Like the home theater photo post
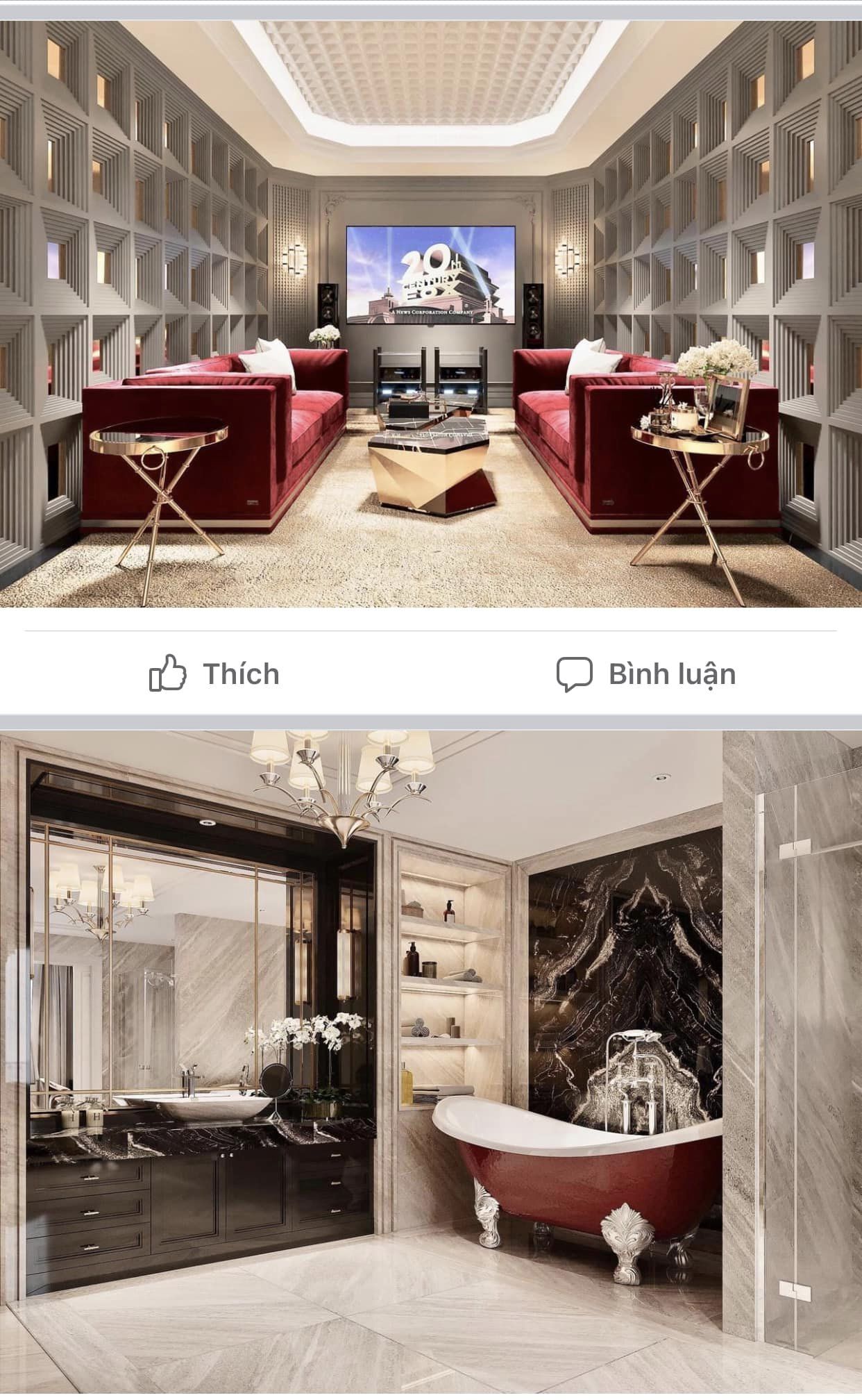This screenshot has width=862, height=1400. click(214, 674)
